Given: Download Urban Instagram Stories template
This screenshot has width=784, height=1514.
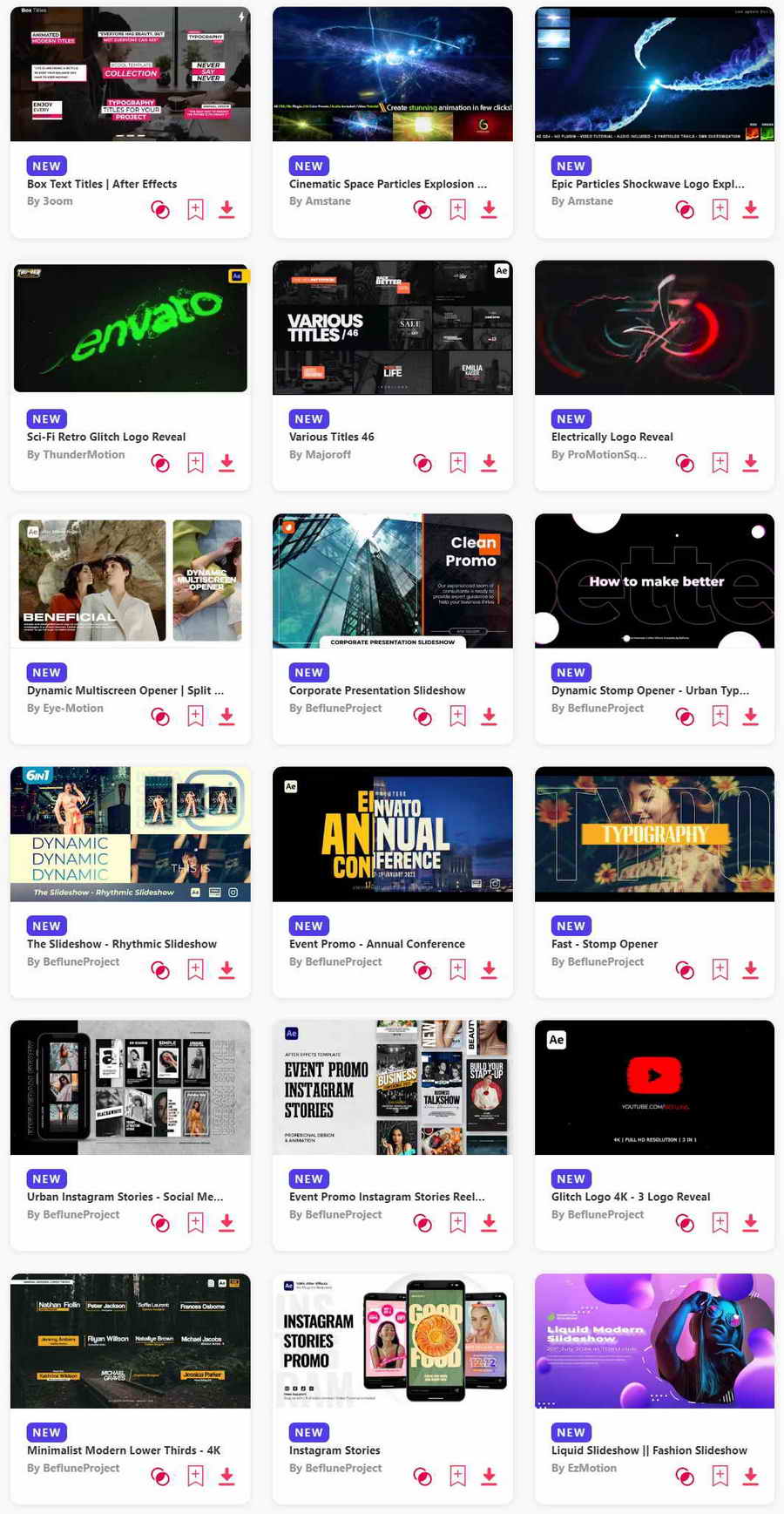Looking at the screenshot, I should (x=226, y=1223).
